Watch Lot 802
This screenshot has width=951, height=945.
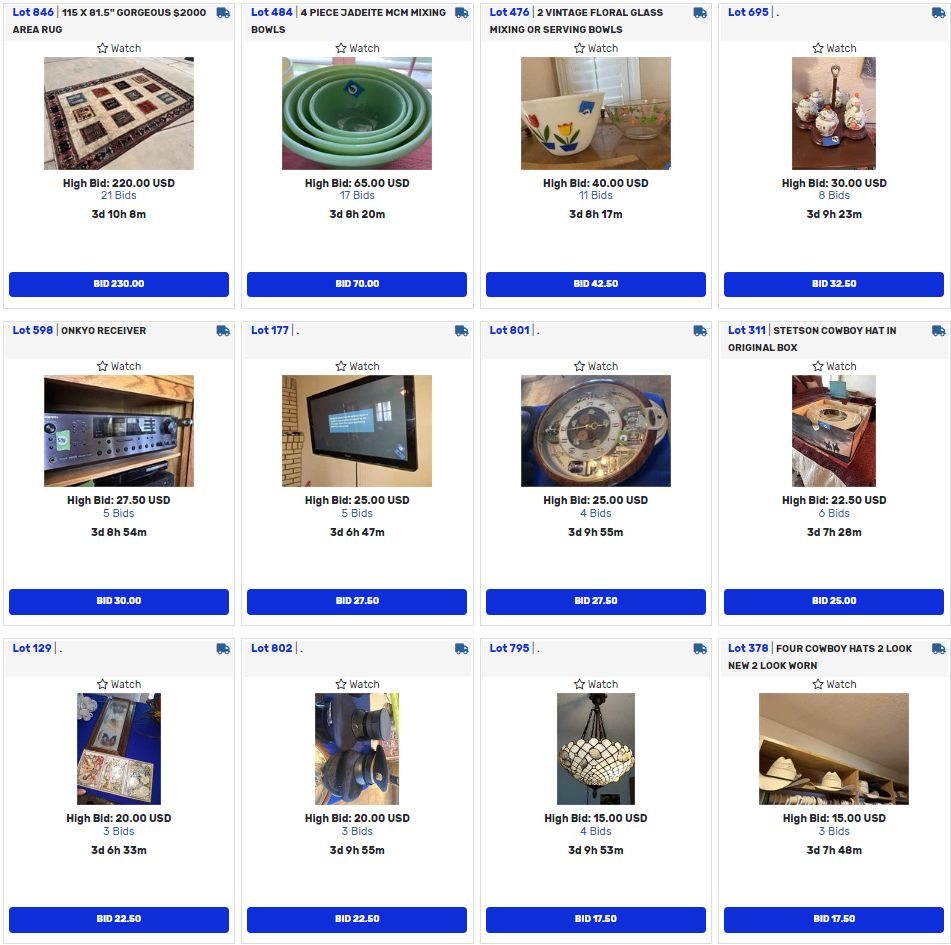[x=357, y=684]
